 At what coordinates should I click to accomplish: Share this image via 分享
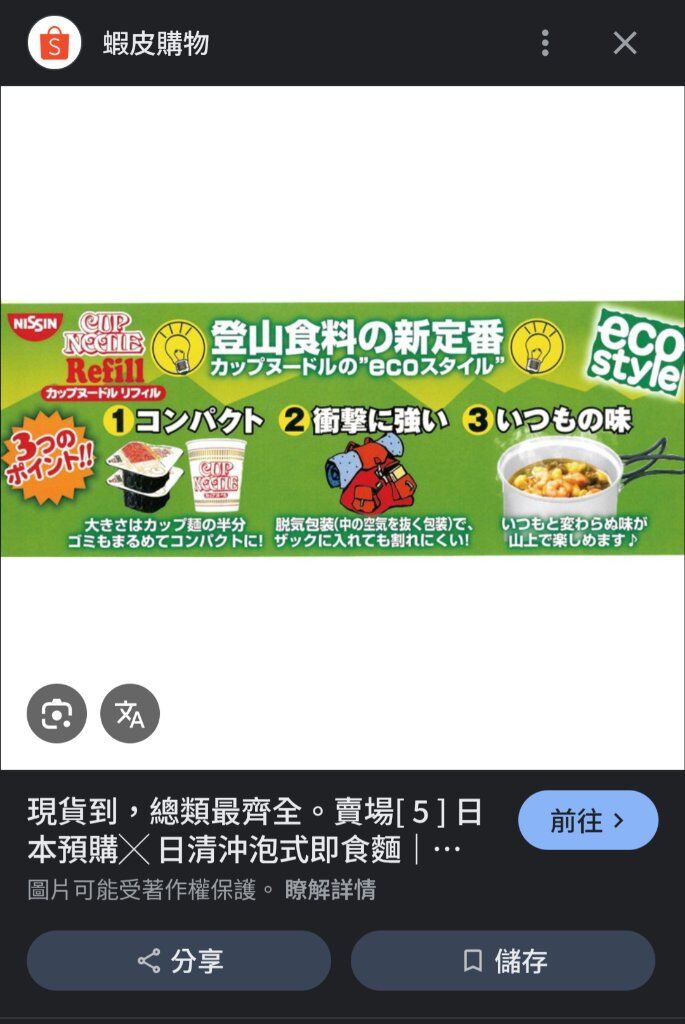coord(179,961)
